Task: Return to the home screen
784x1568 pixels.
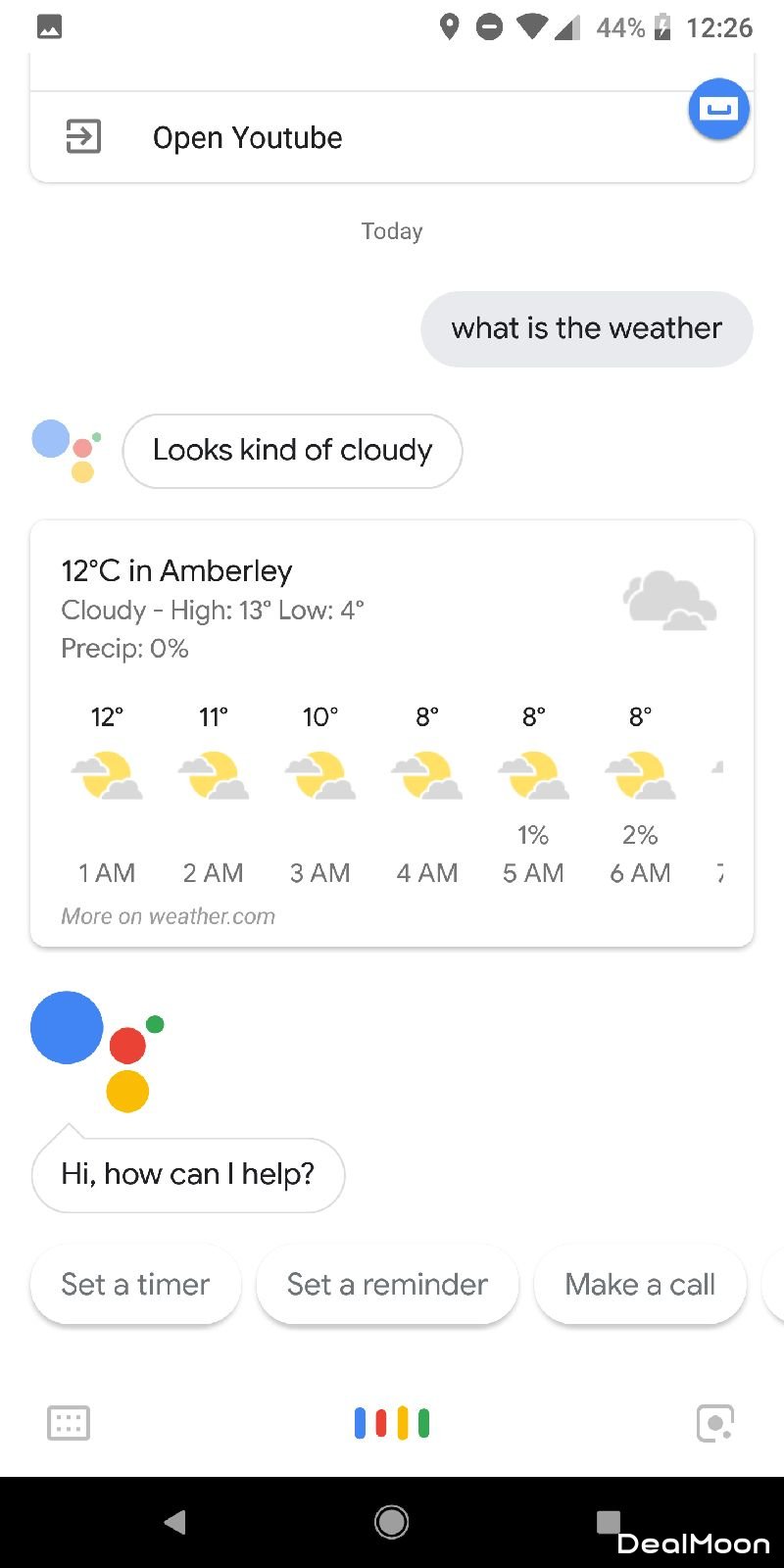Action: 392,1522
